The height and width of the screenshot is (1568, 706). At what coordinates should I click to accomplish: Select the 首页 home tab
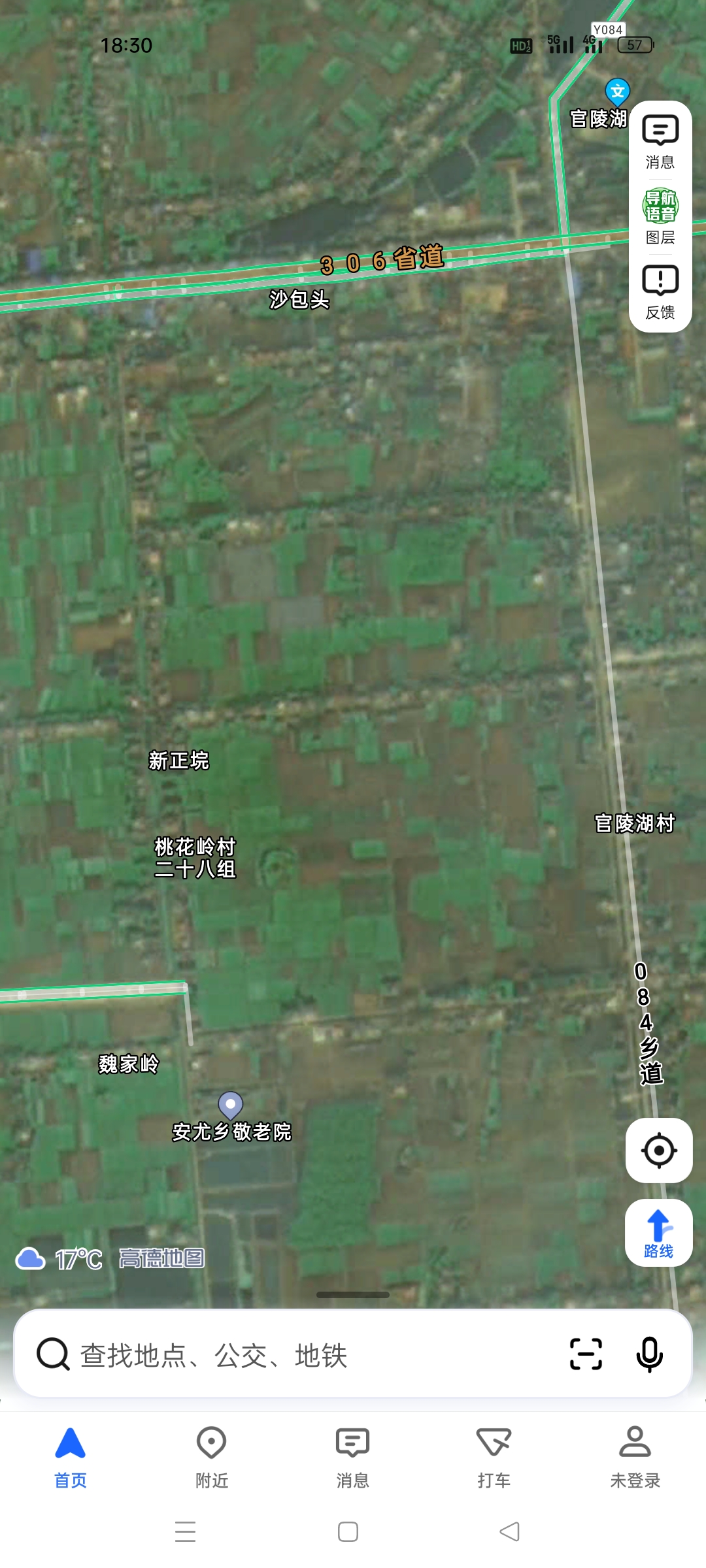[x=71, y=1458]
